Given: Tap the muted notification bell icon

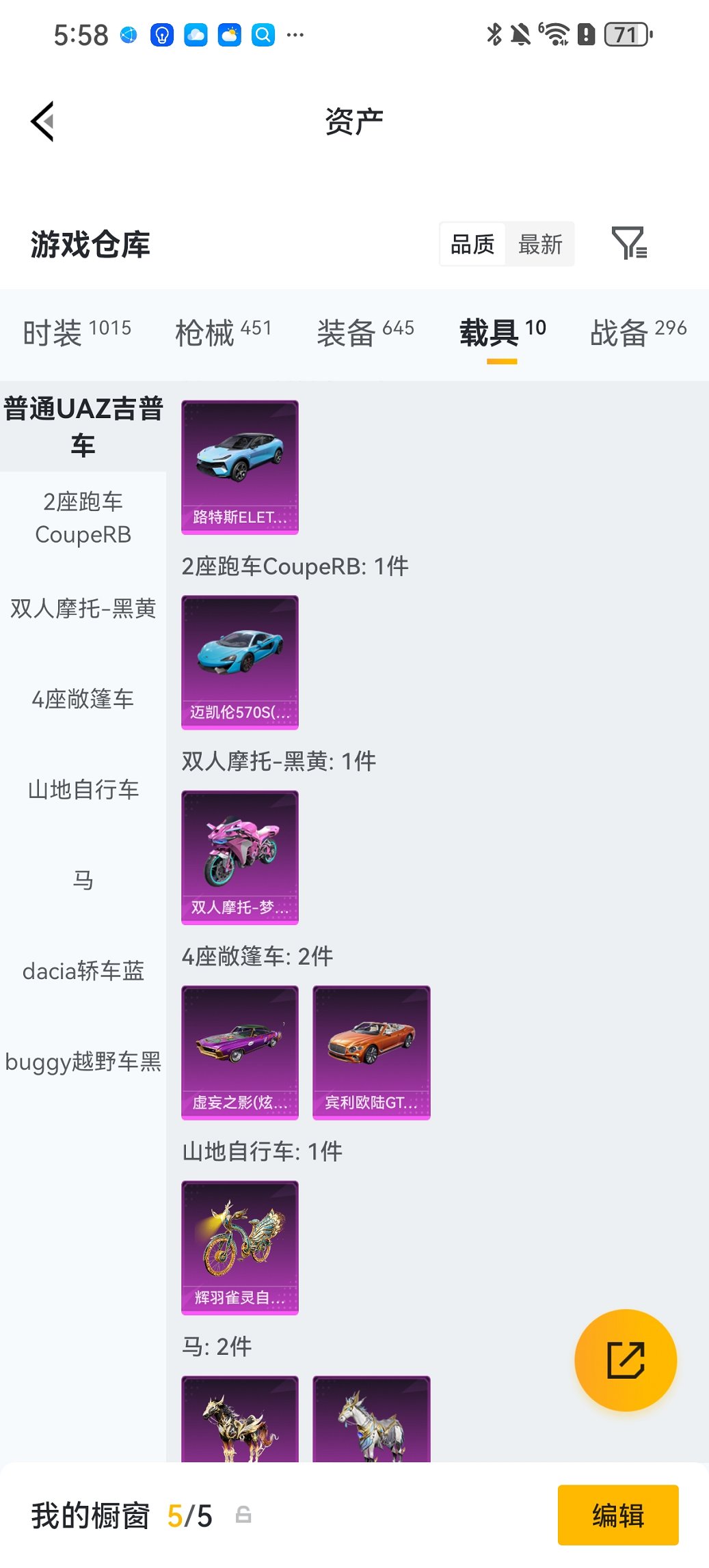Looking at the screenshot, I should click(521, 34).
